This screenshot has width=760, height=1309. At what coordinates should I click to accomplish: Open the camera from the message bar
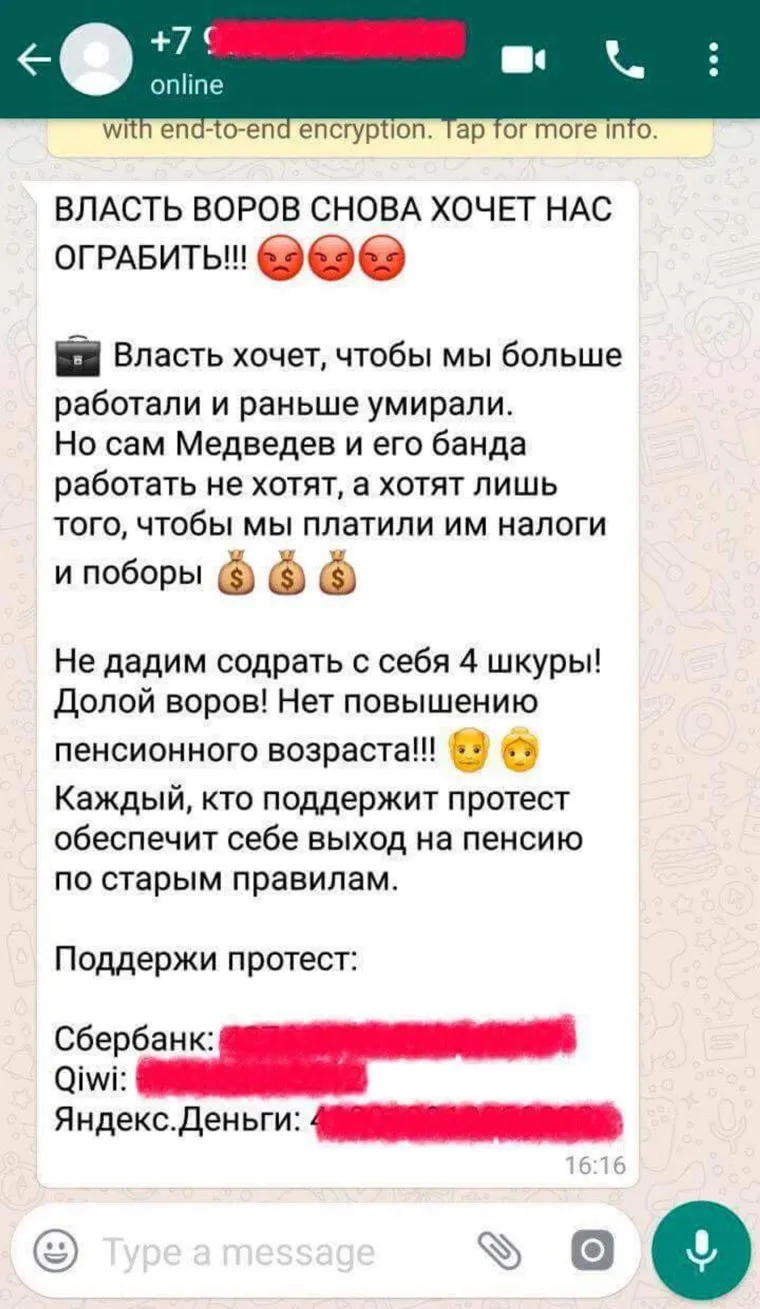(x=592, y=1252)
